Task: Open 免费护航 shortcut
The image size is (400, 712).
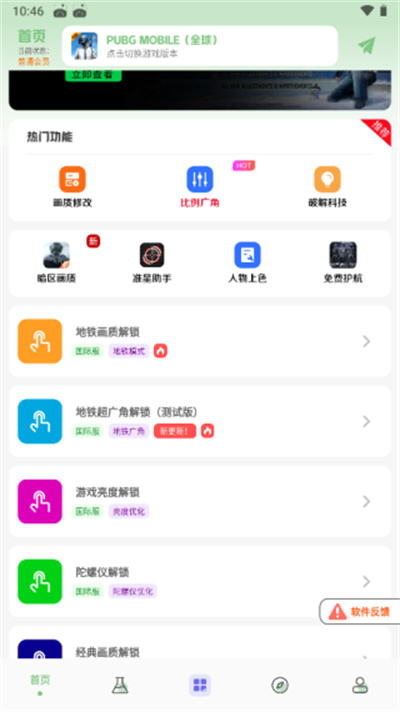Action: coord(343,263)
